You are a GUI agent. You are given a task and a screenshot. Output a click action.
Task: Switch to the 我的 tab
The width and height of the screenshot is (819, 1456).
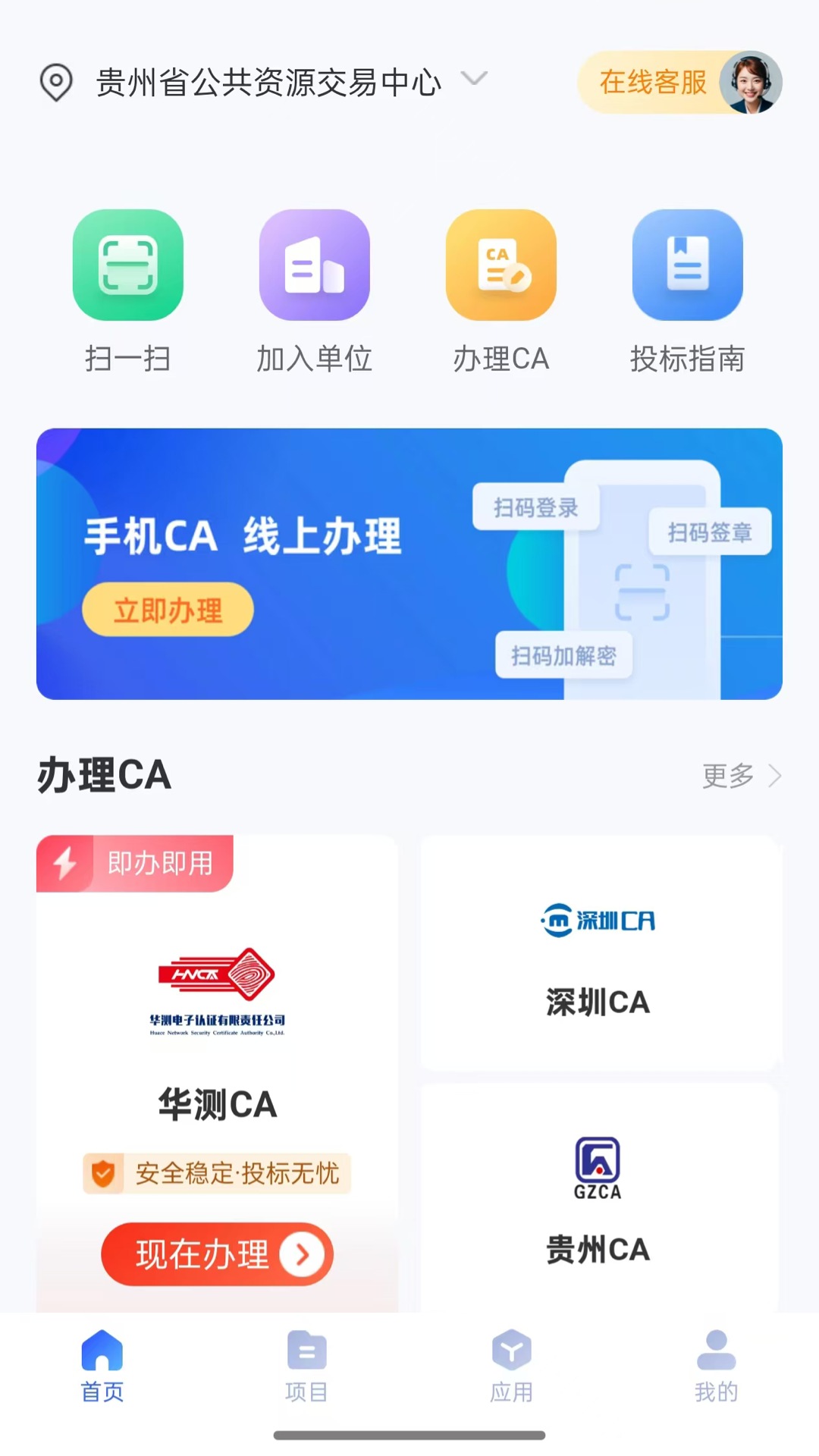point(716,1365)
